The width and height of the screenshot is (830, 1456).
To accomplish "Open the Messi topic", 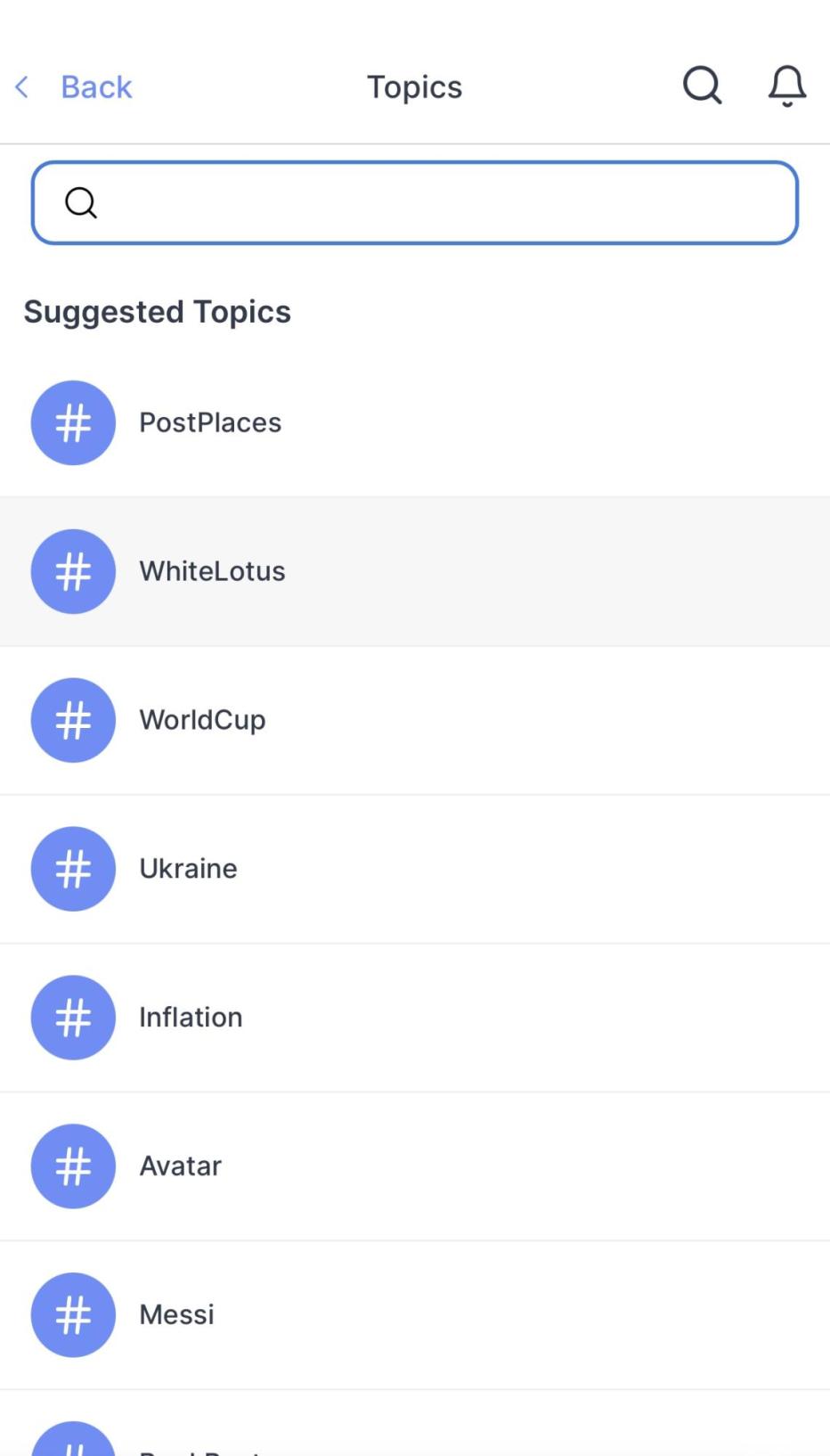I will point(415,1315).
